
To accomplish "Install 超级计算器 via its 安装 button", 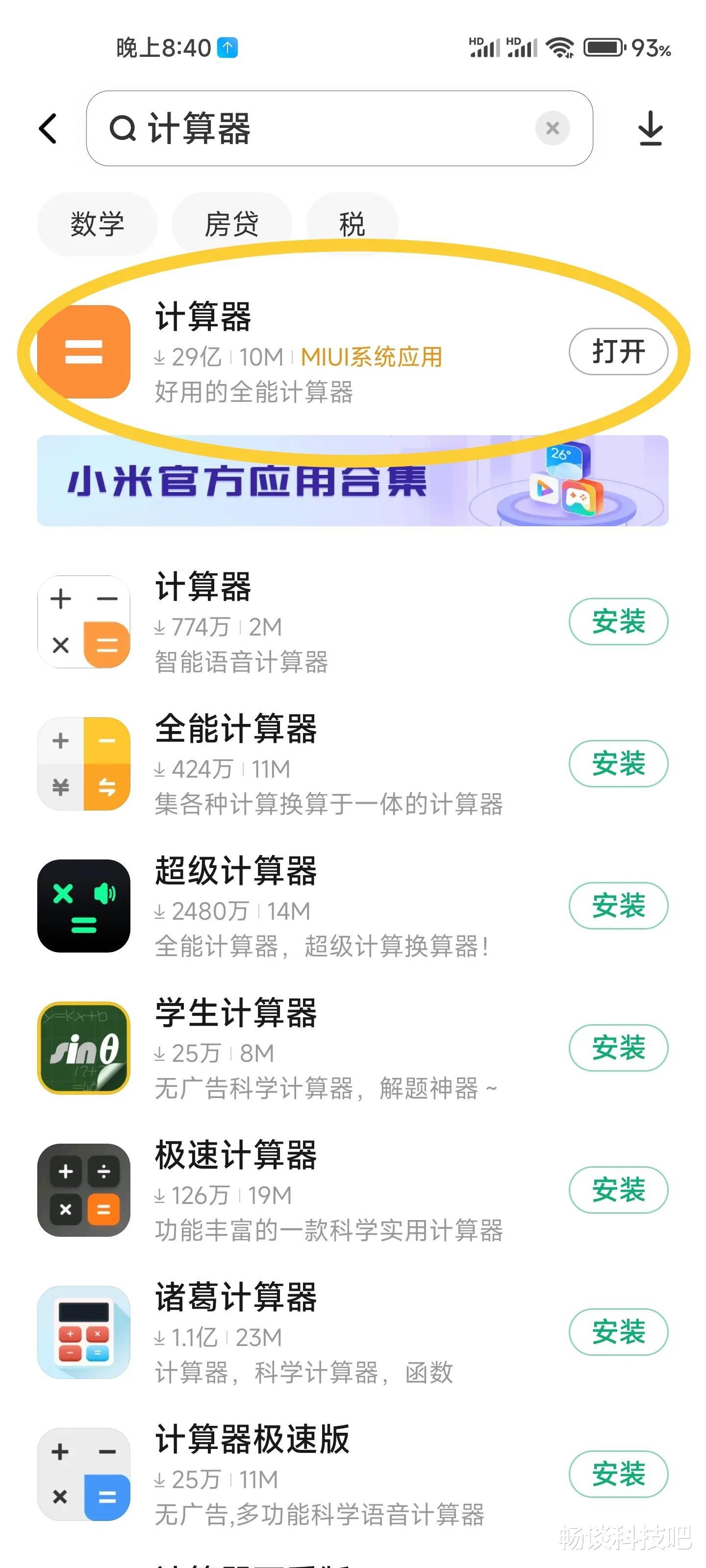I will coord(618,905).
